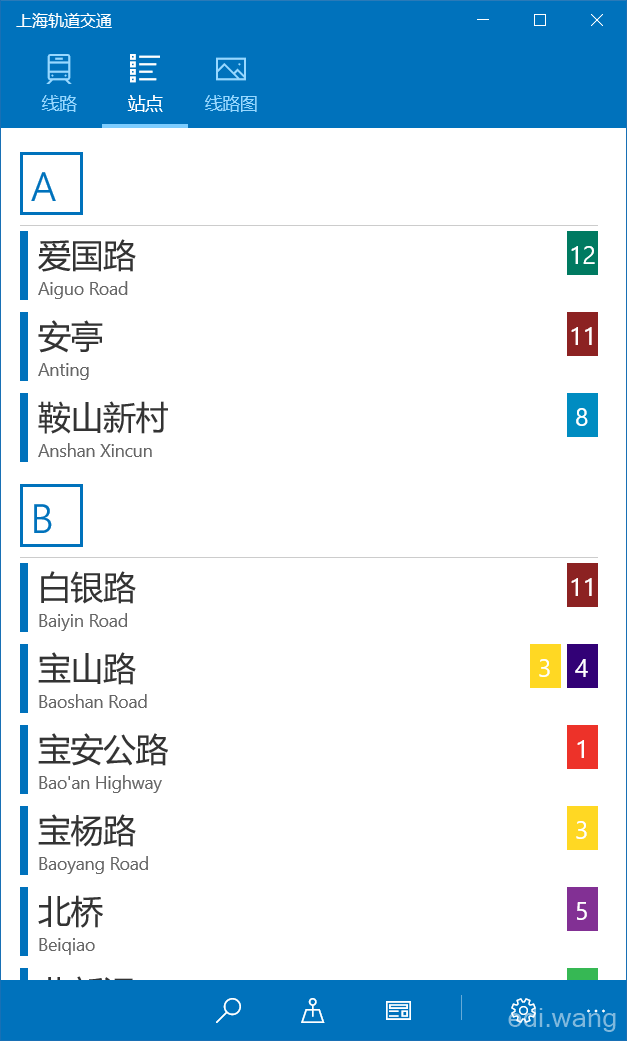
Task: Minimize the app window
Action: tap(483, 21)
